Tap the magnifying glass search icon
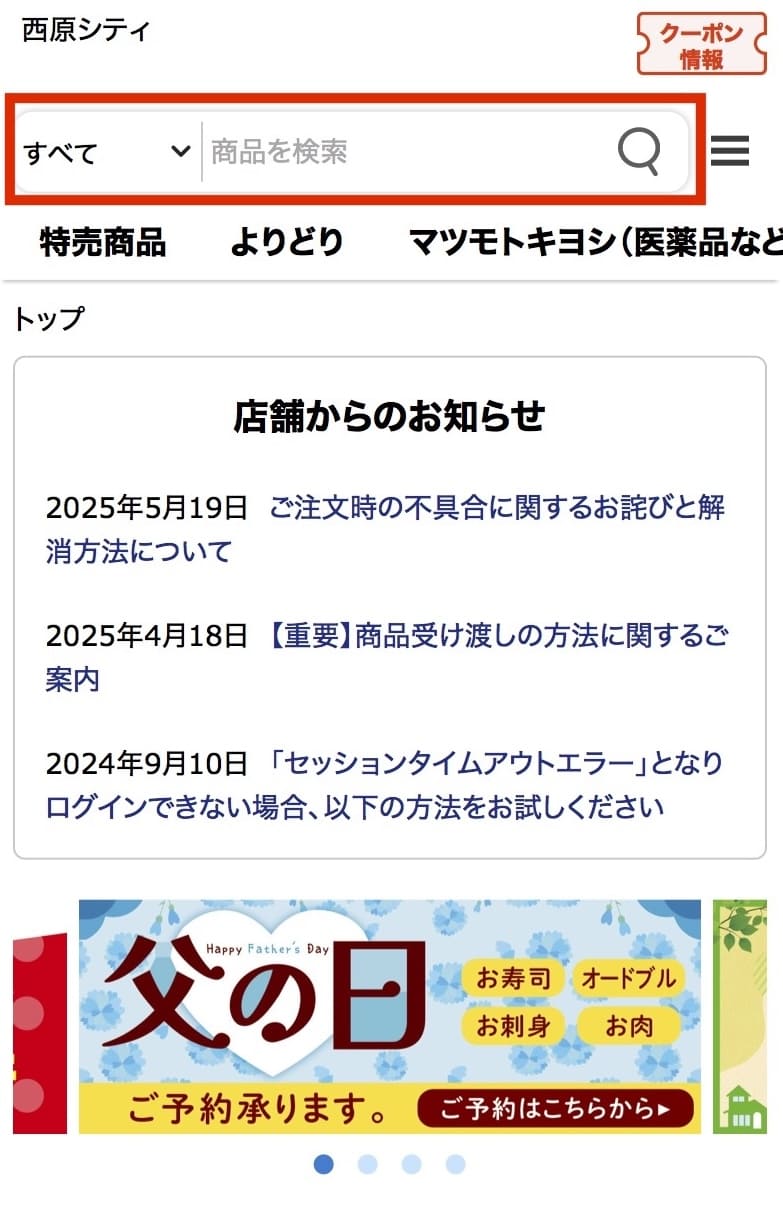This screenshot has width=783, height=1207. [638, 152]
